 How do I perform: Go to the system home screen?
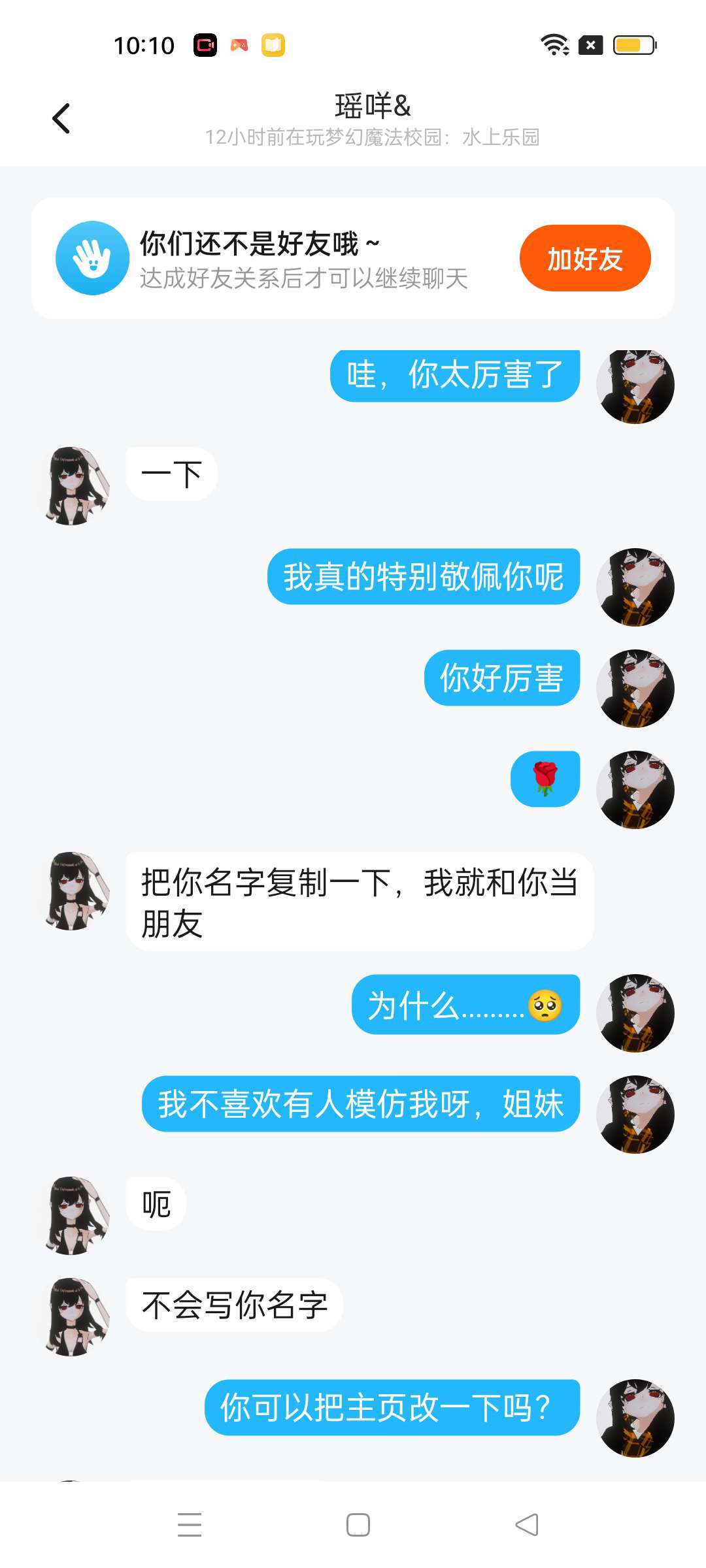coord(358,1525)
